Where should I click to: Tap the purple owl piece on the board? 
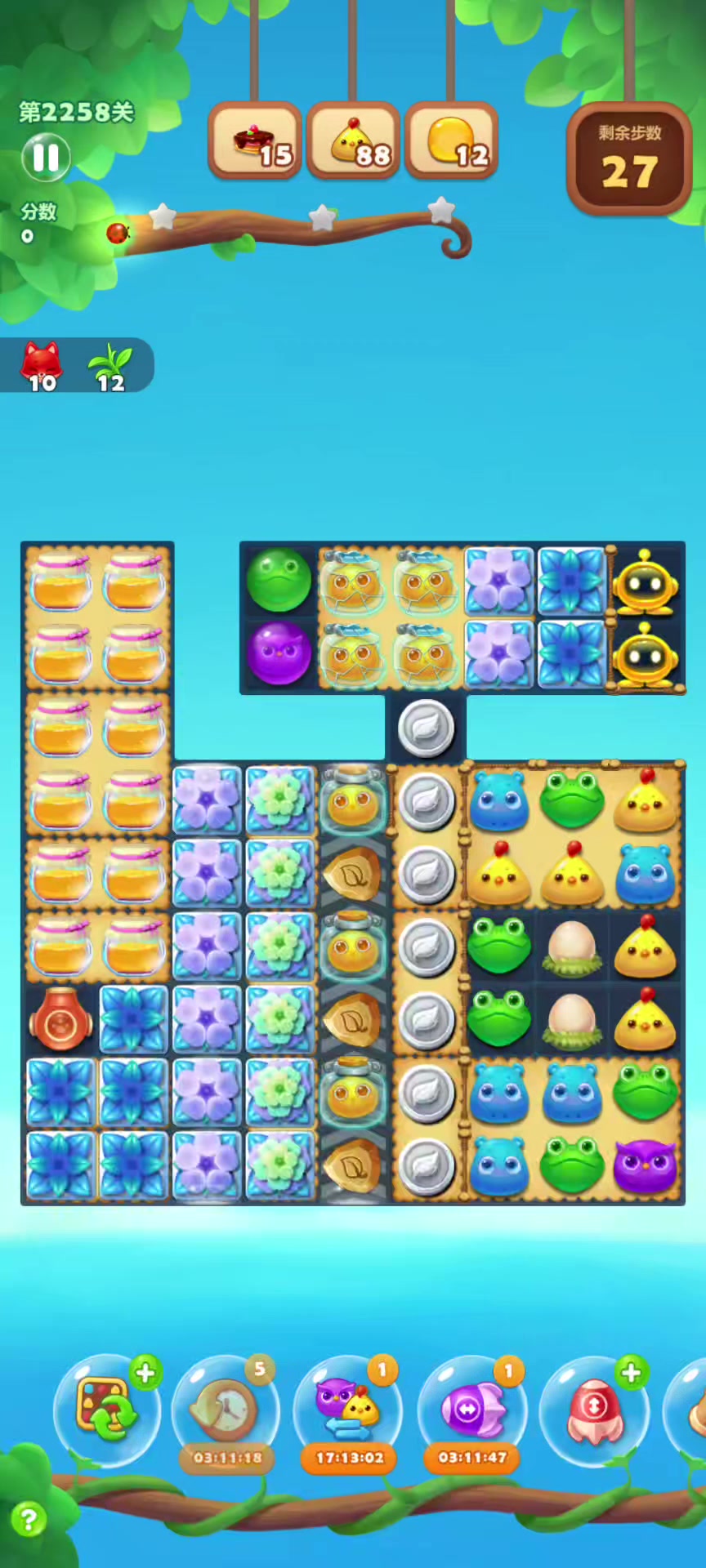pos(645,1164)
